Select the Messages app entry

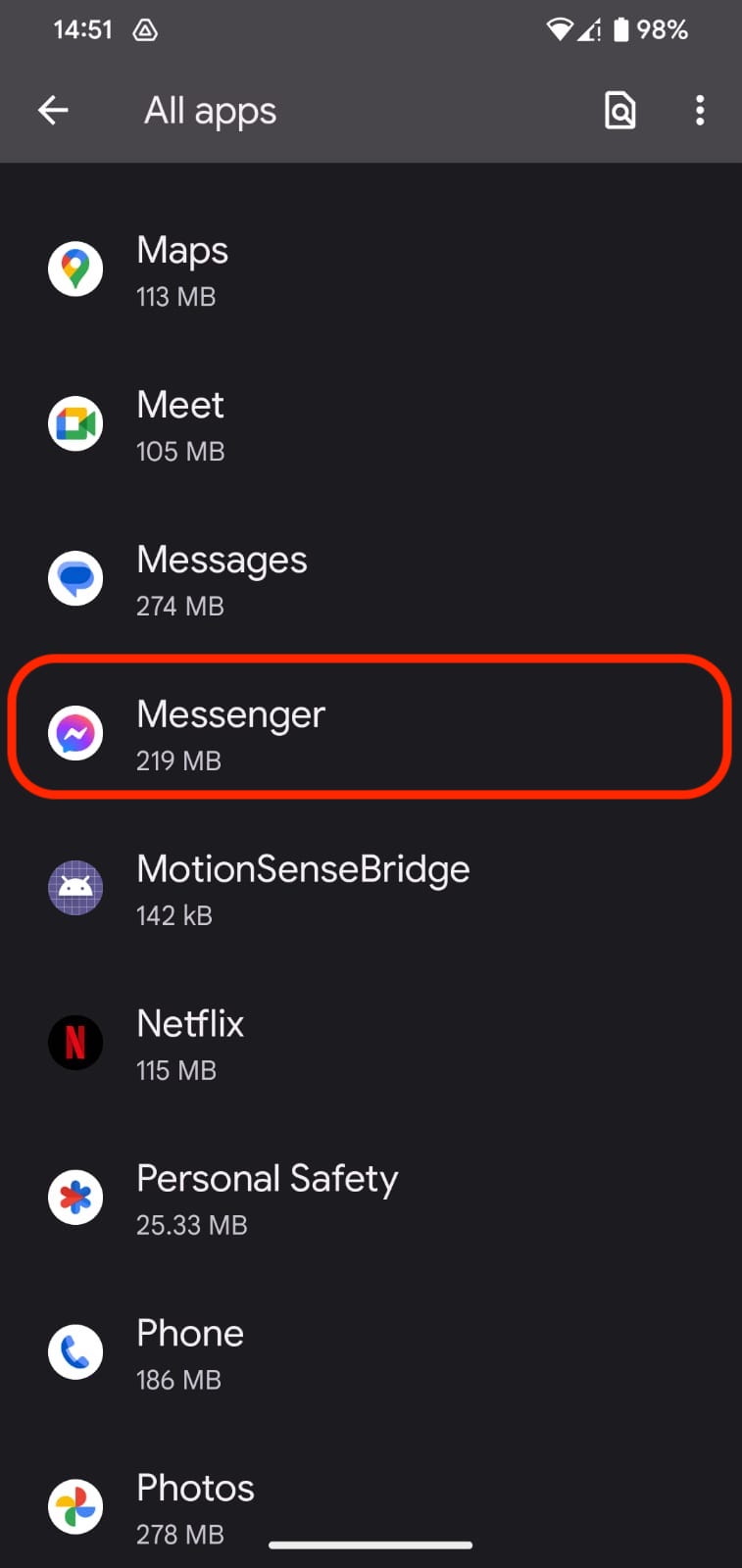point(371,579)
